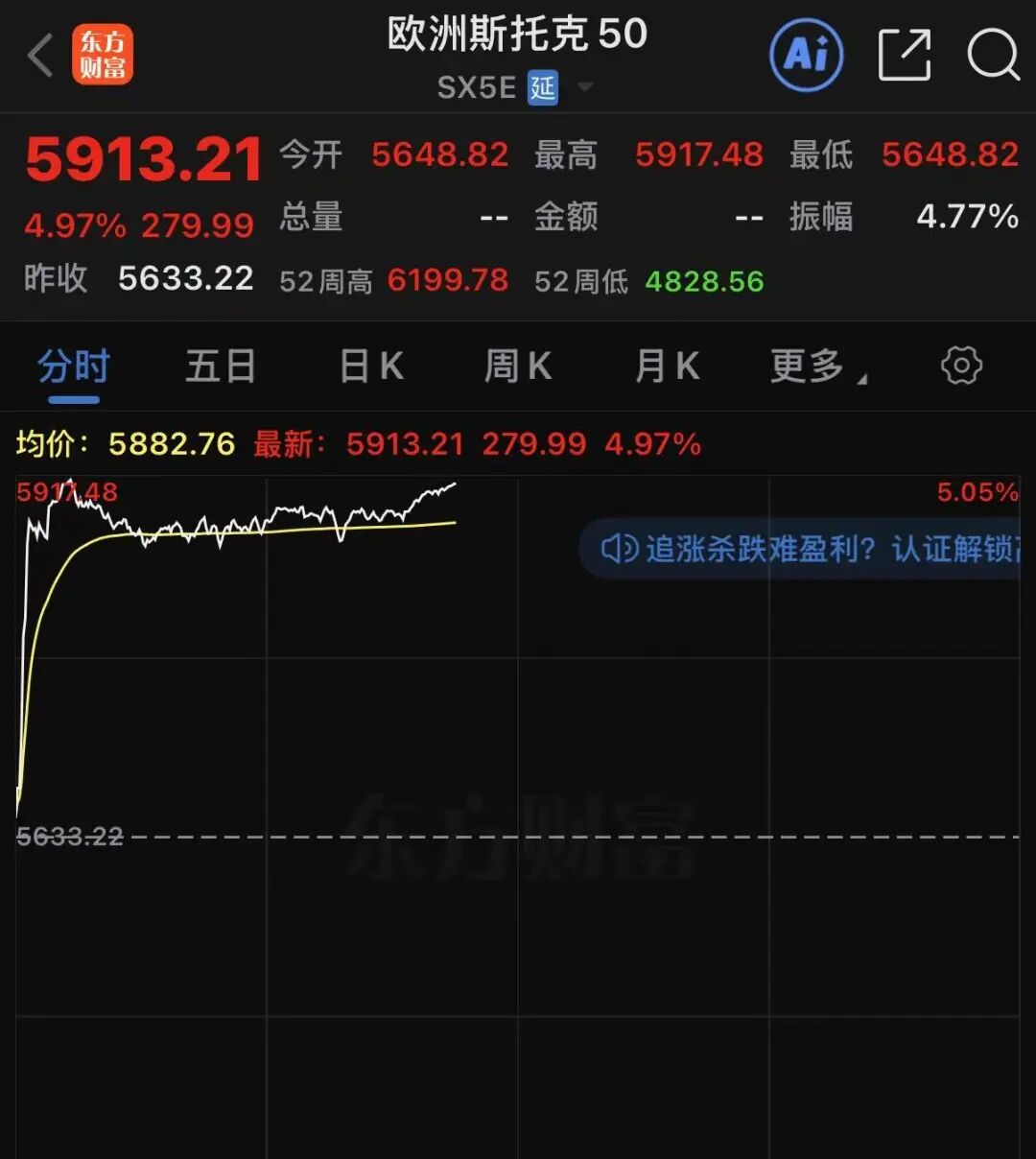Open the 月K monthly chart tab
The image size is (1036, 1159).
tap(666, 365)
